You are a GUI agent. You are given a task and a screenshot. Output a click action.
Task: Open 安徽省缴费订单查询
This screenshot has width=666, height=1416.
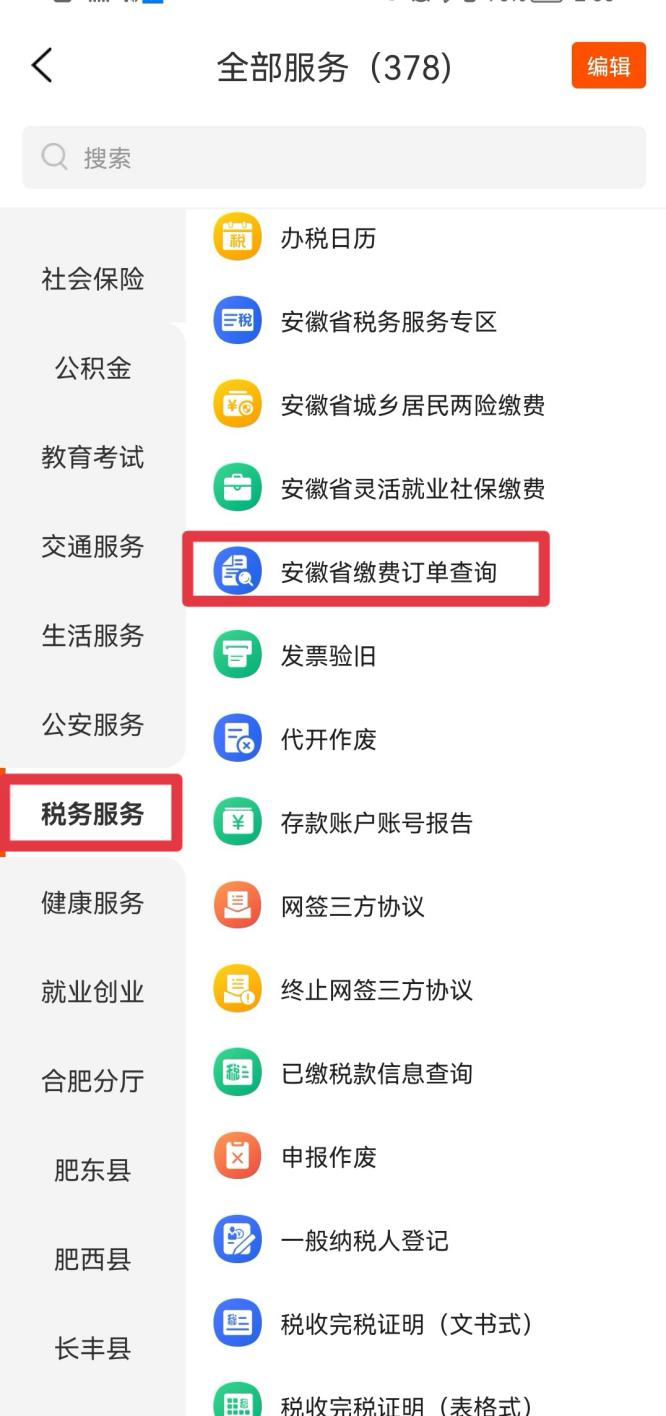388,572
